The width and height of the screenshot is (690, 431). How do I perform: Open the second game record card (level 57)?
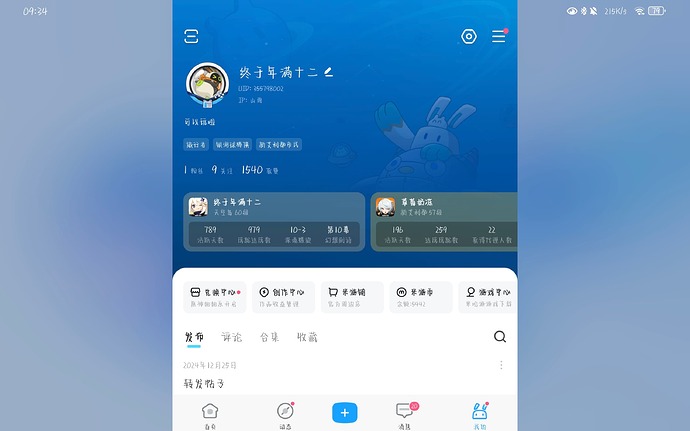click(x=444, y=221)
